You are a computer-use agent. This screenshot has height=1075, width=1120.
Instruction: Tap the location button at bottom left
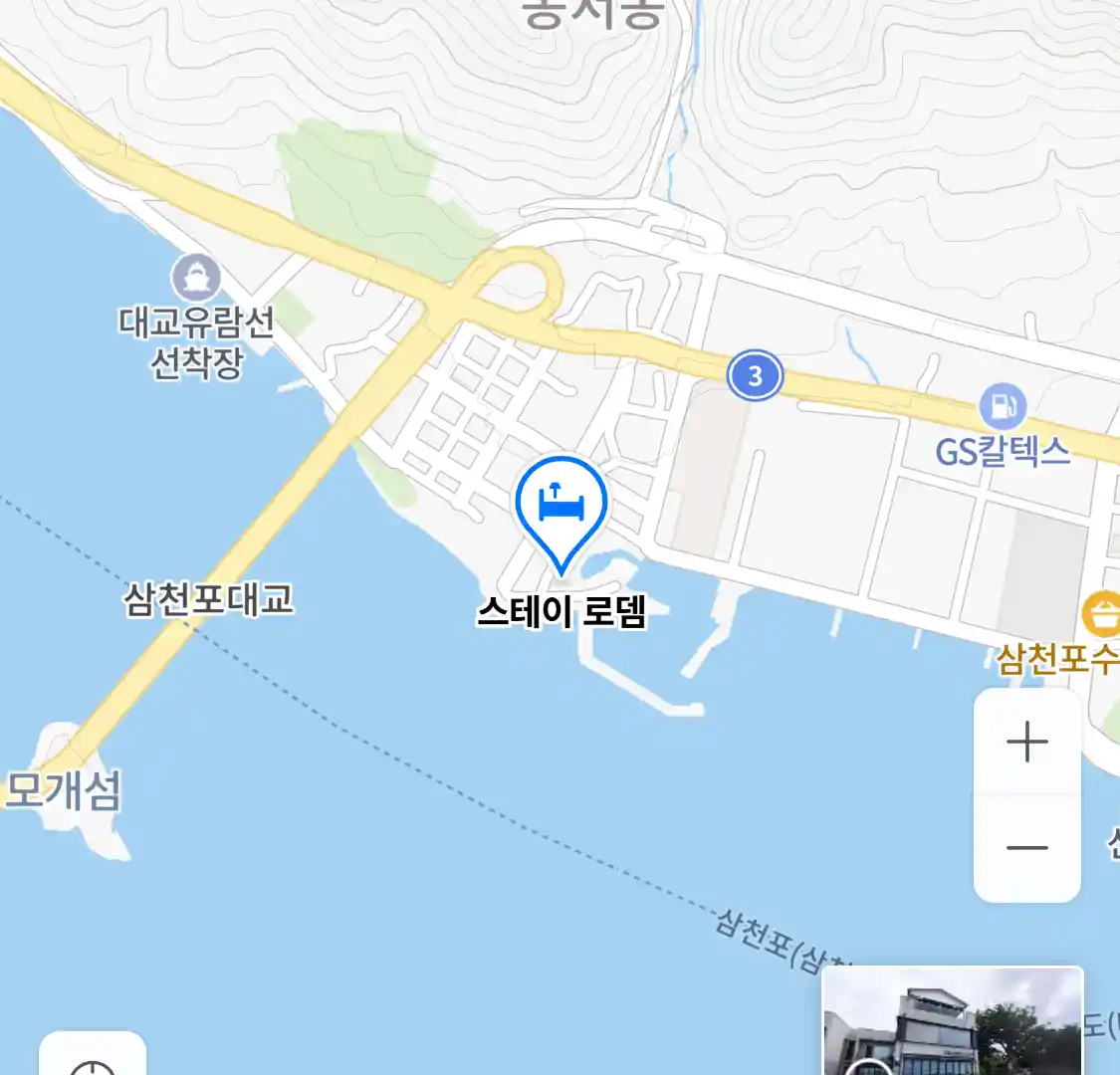[93, 1057]
